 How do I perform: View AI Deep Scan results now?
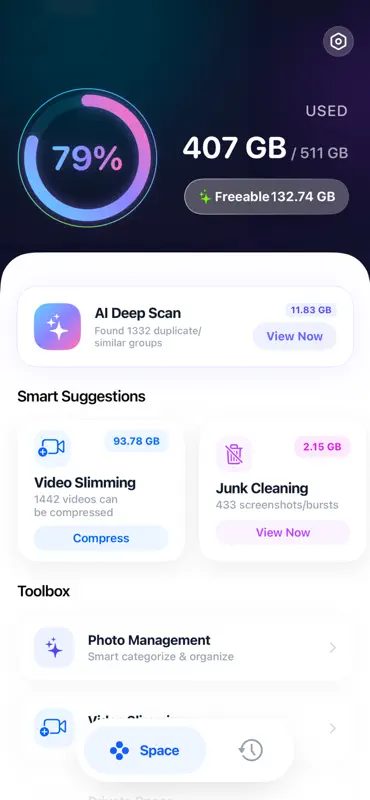coord(294,336)
